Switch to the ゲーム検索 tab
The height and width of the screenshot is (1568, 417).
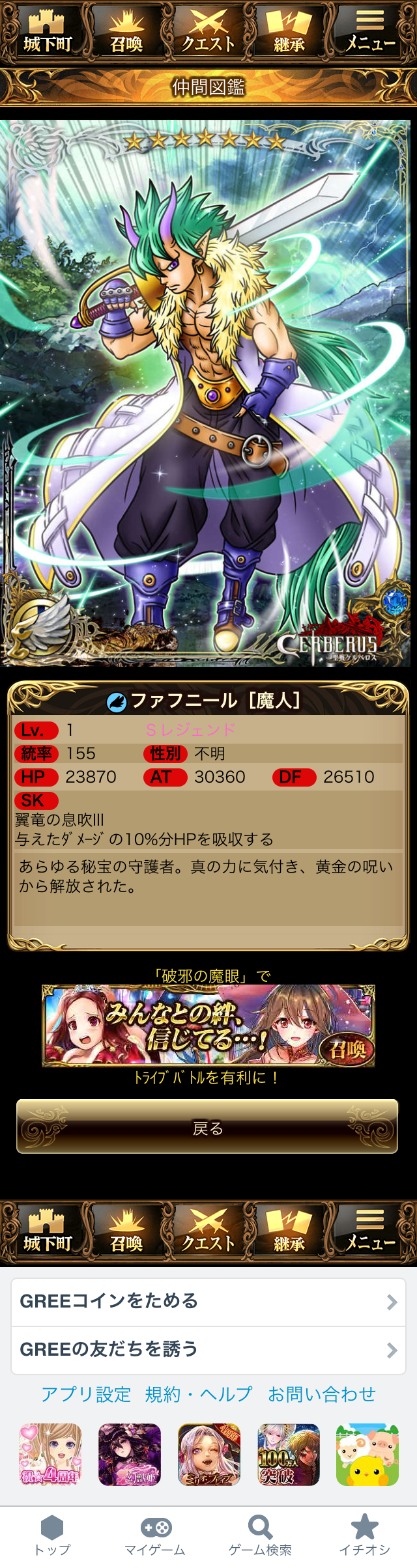(x=260, y=1535)
